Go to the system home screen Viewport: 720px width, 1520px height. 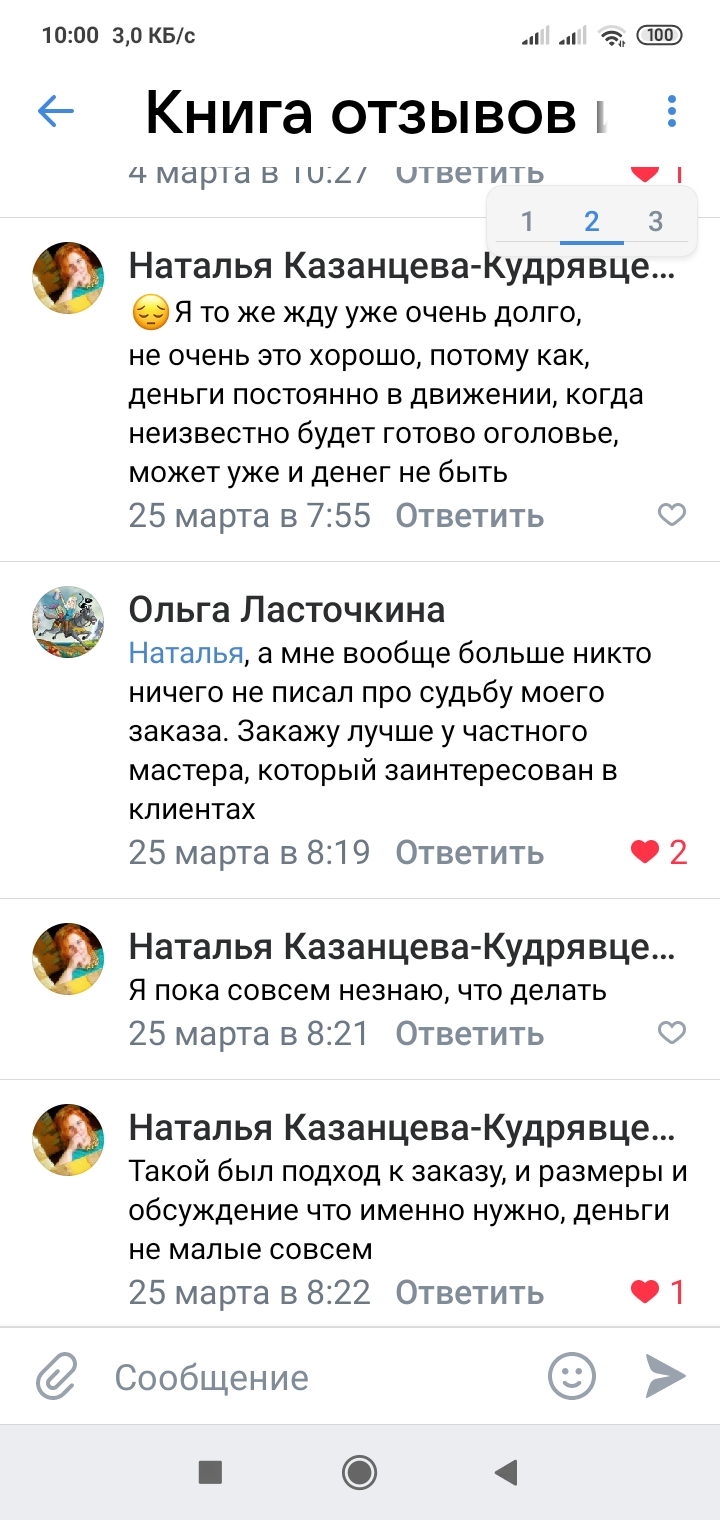coord(359,1472)
